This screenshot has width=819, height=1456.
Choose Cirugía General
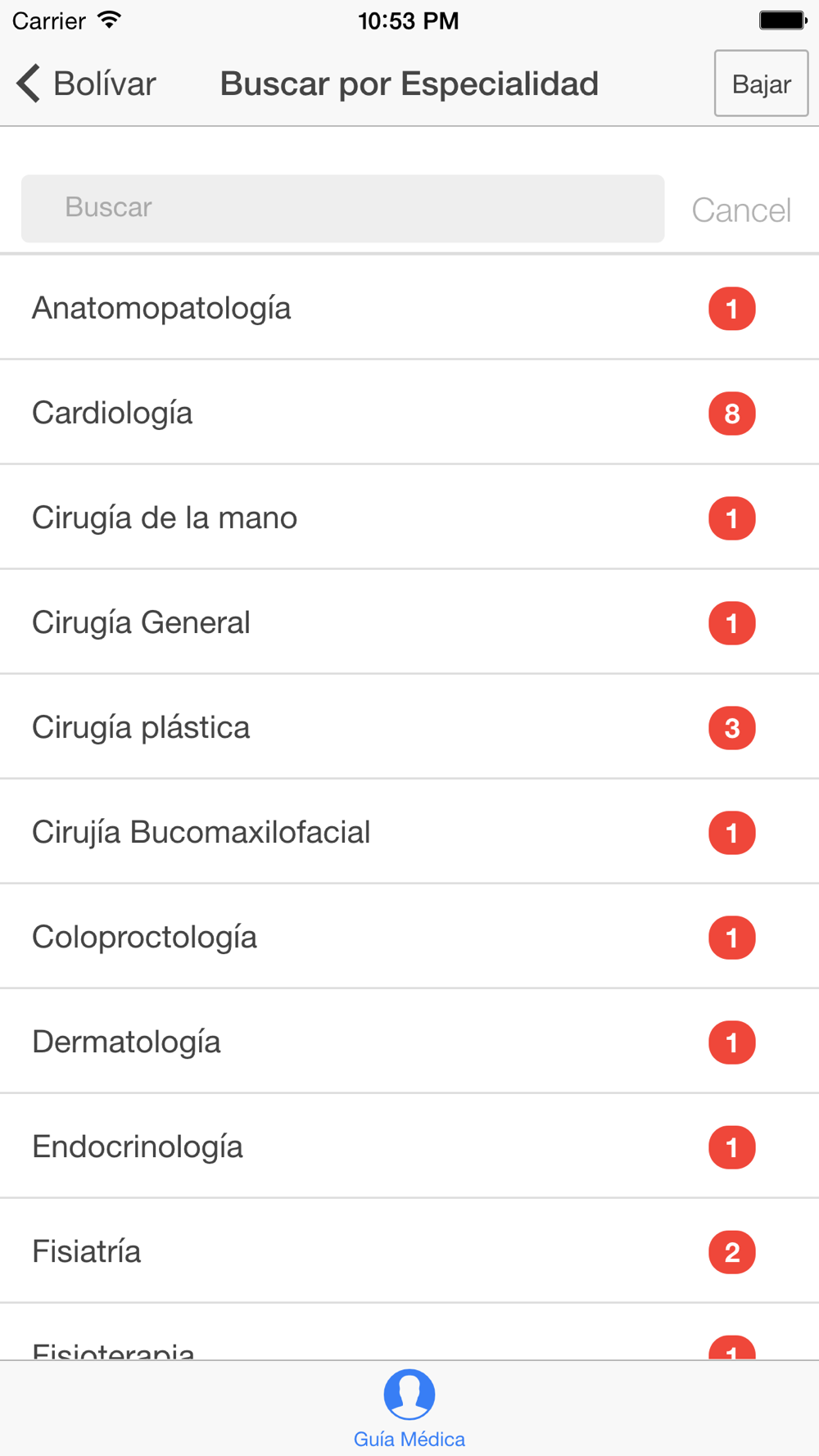click(x=409, y=622)
